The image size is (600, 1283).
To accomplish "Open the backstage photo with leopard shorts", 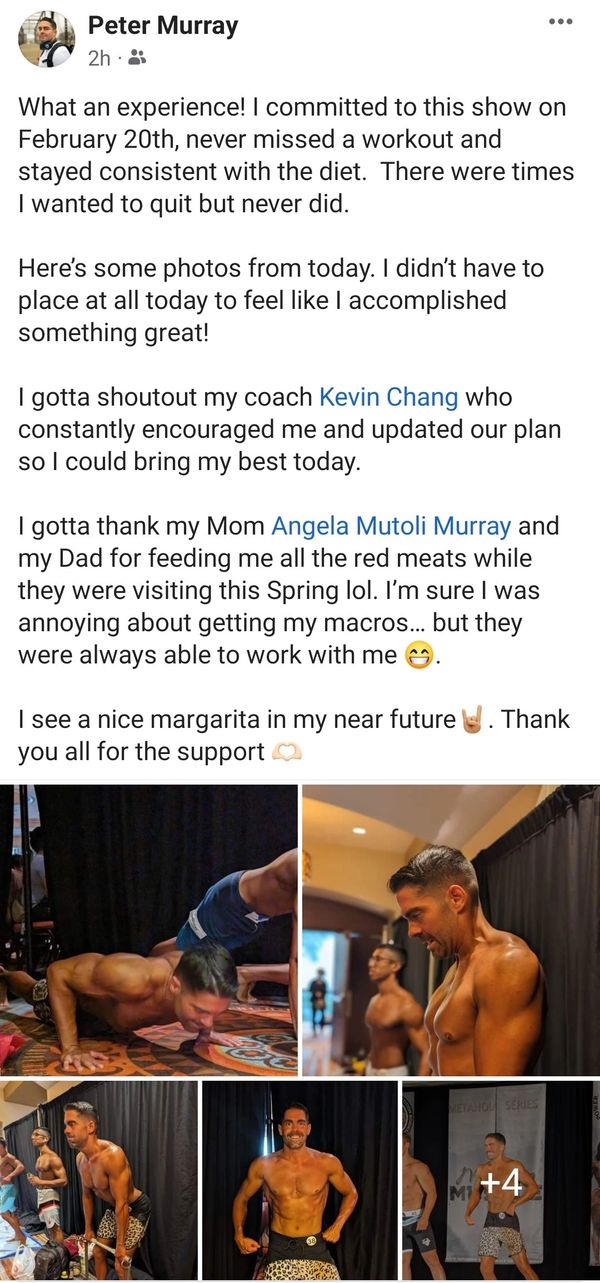I will click(x=99, y=1181).
